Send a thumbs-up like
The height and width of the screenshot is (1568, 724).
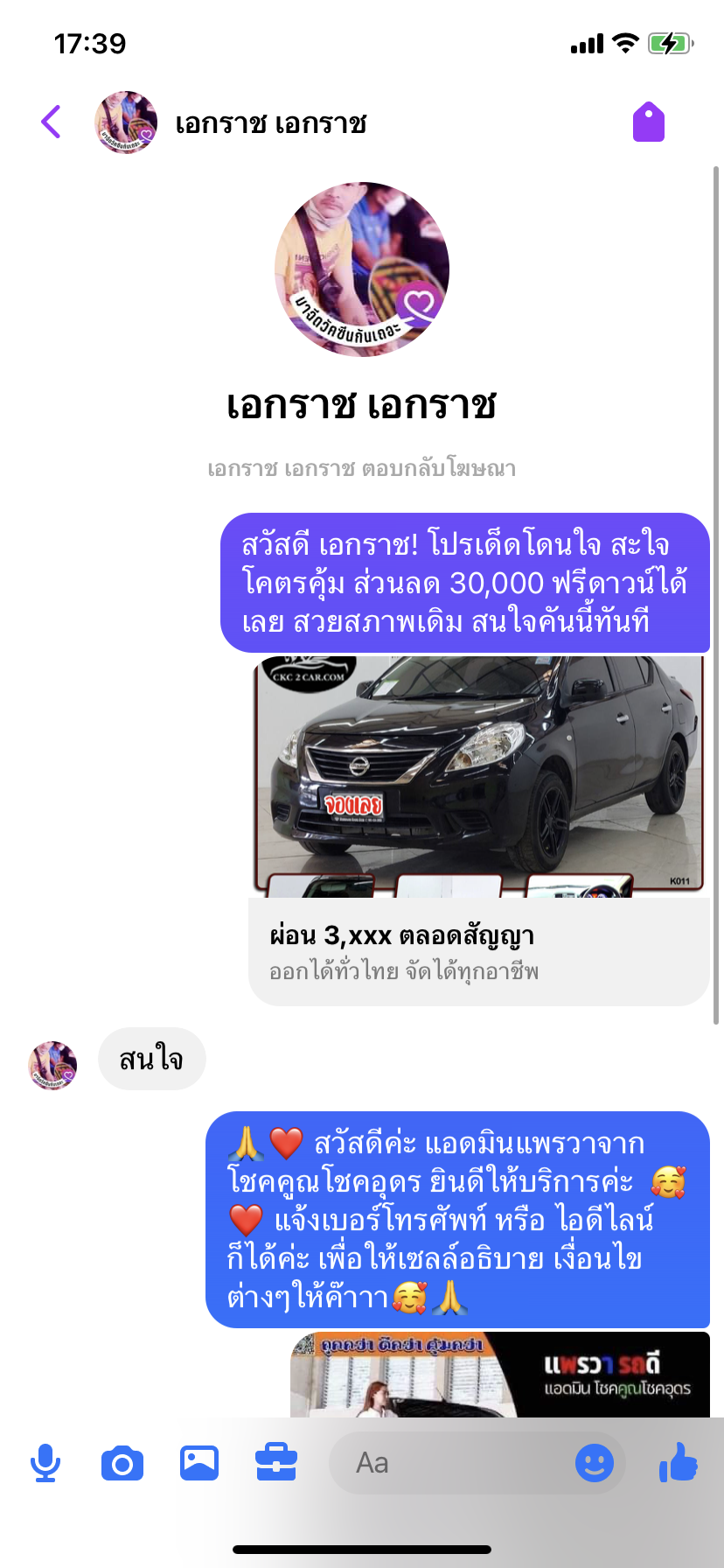[679, 1462]
